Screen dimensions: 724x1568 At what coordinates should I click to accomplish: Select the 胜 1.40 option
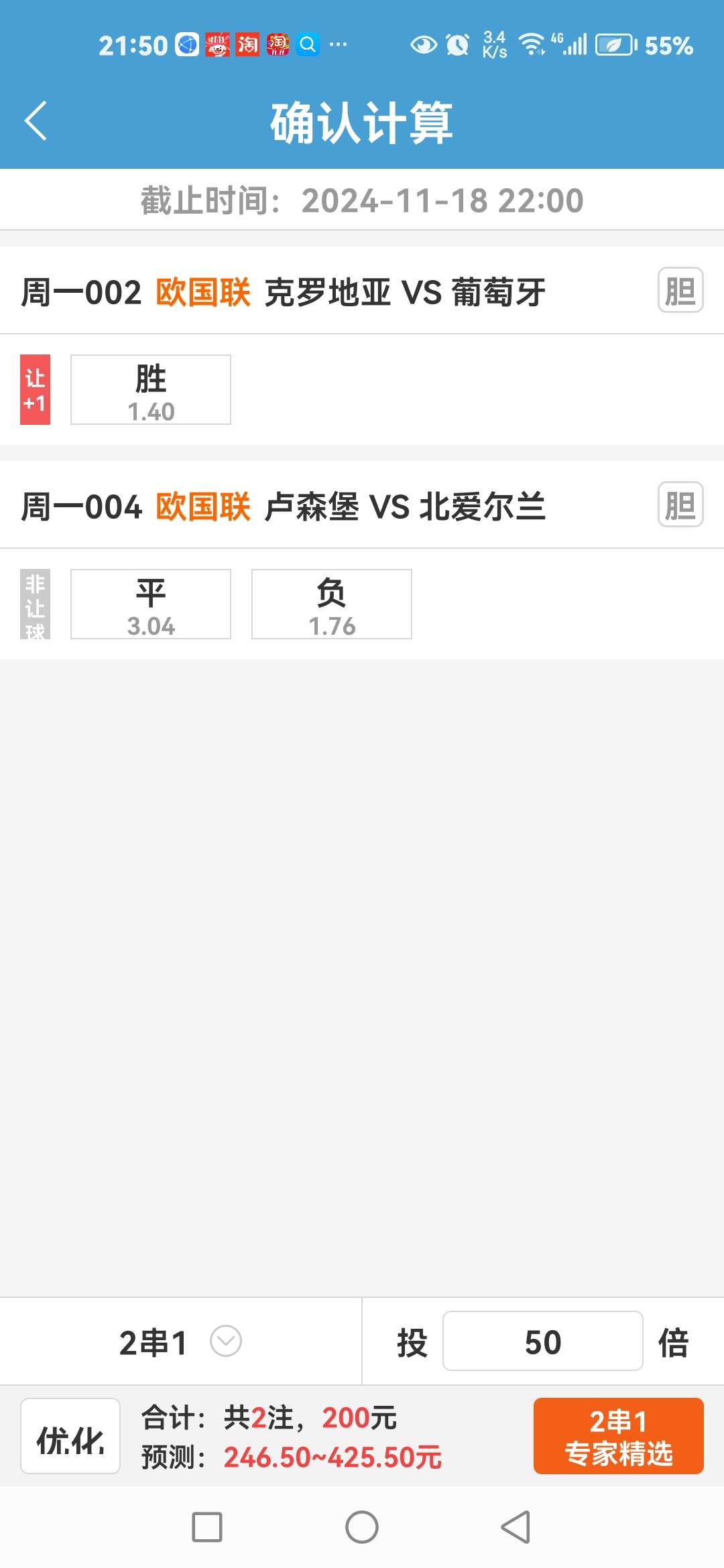click(x=151, y=390)
